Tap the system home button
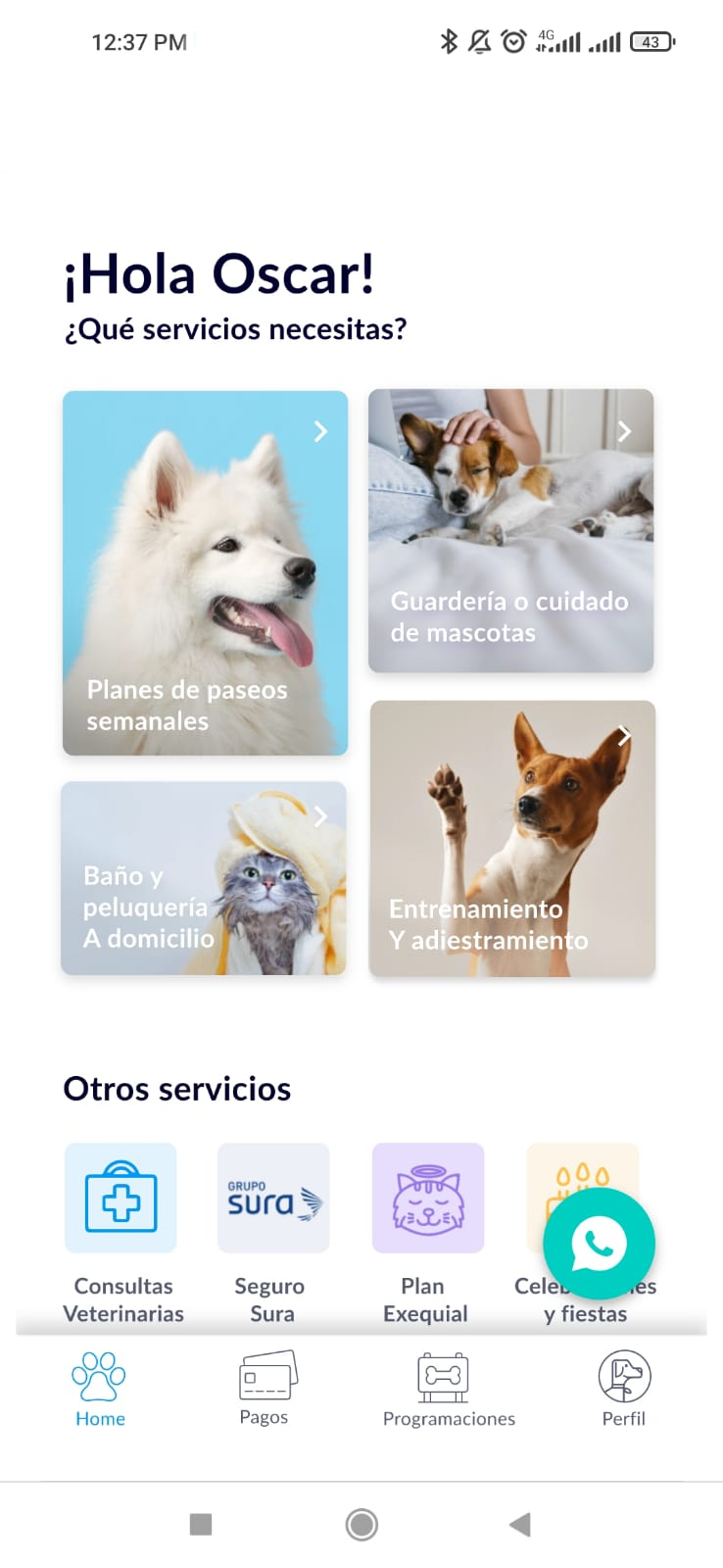This screenshot has width=723, height=1568. click(x=361, y=1525)
